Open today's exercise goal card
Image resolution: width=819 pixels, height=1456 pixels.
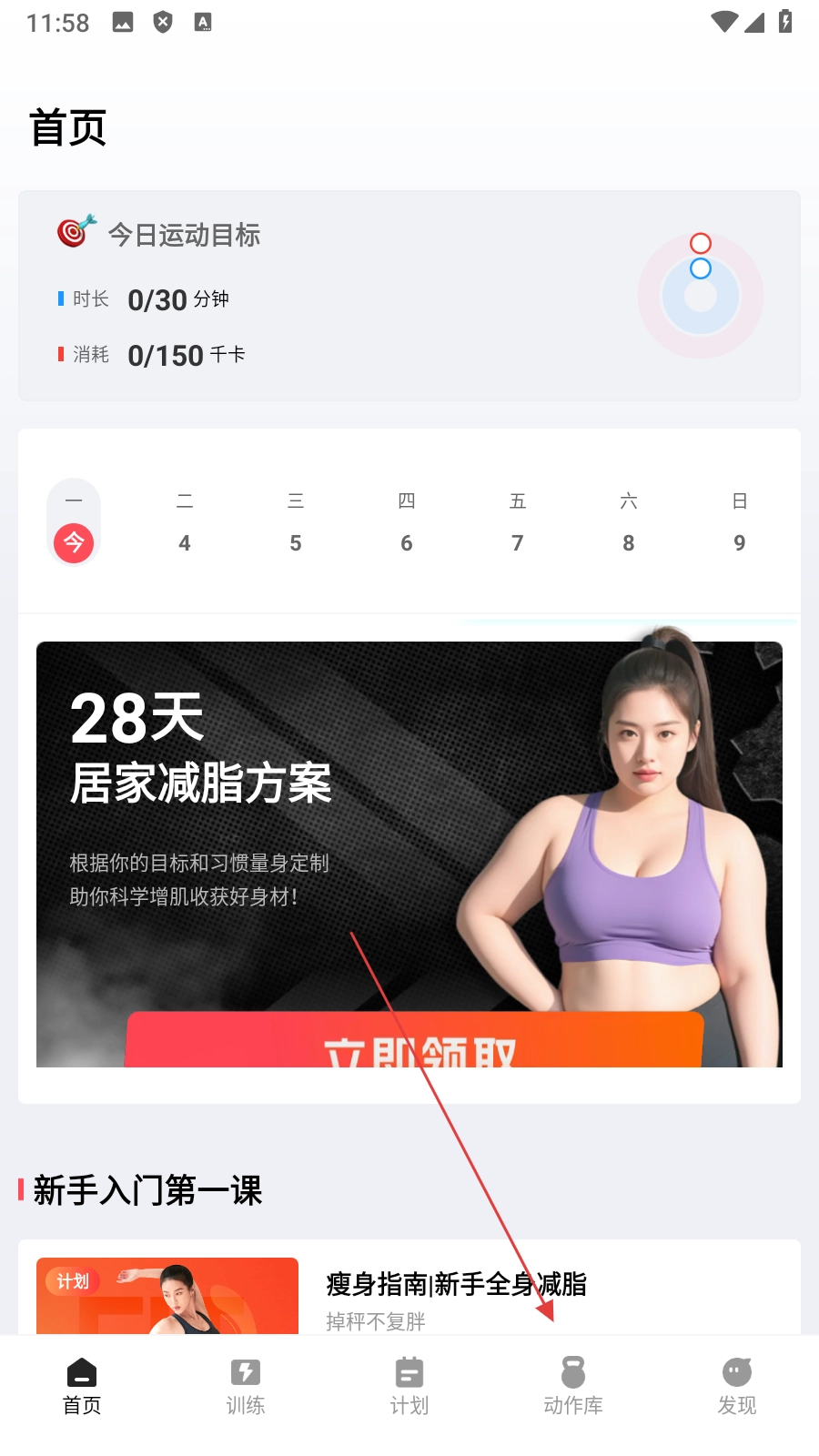(x=409, y=296)
